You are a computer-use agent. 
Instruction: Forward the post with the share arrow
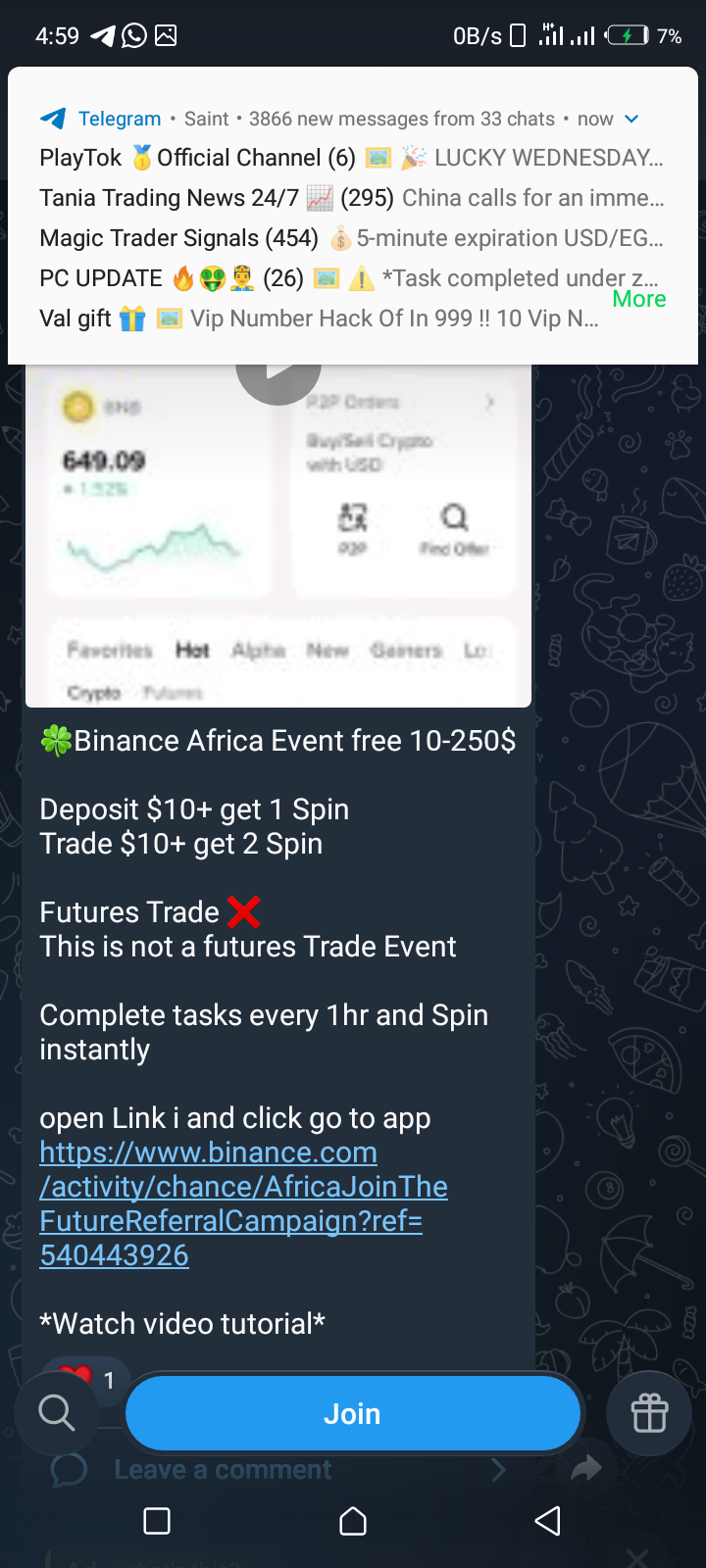click(585, 1467)
